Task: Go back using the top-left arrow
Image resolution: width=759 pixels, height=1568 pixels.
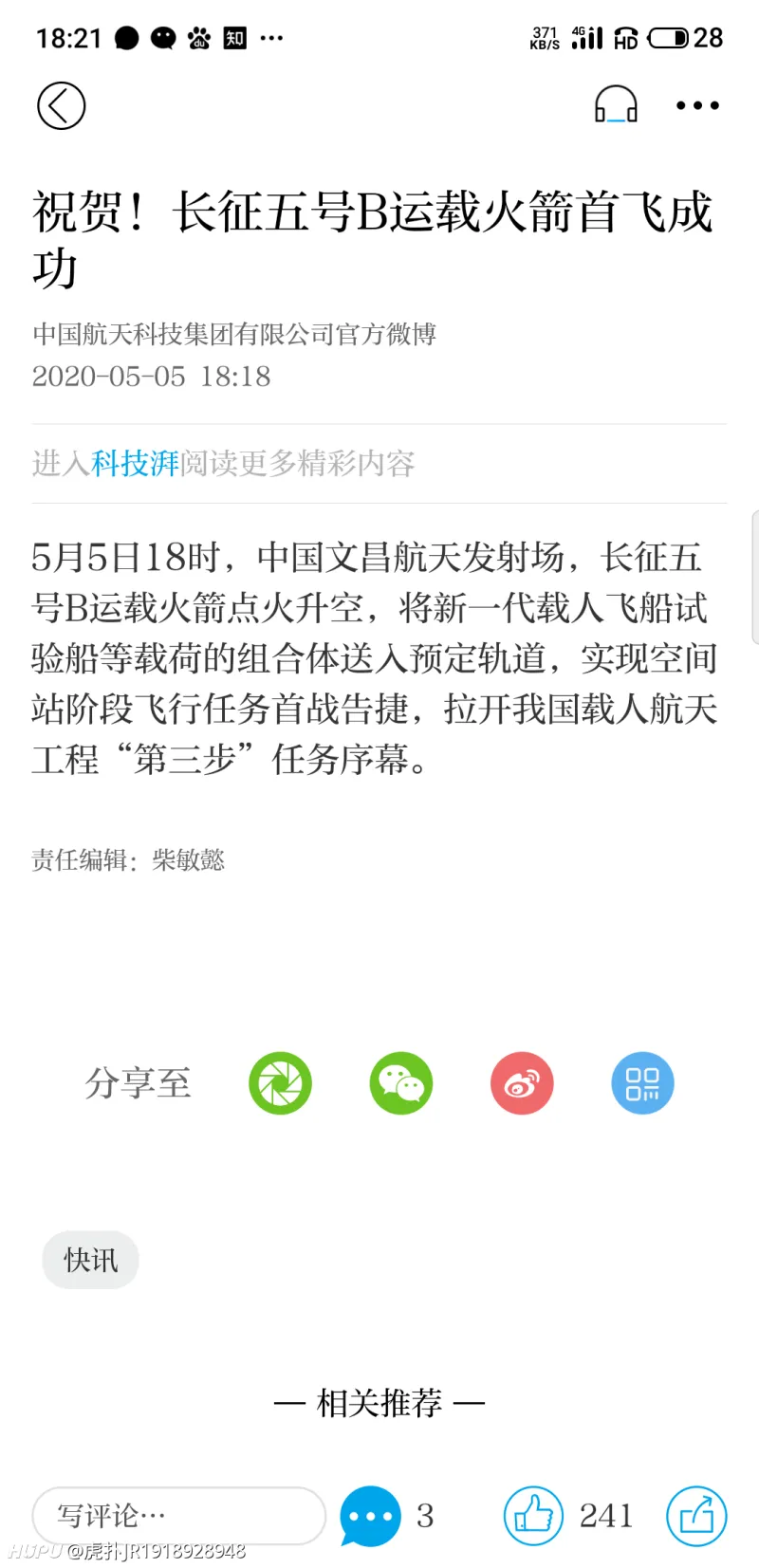Action: click(x=62, y=105)
